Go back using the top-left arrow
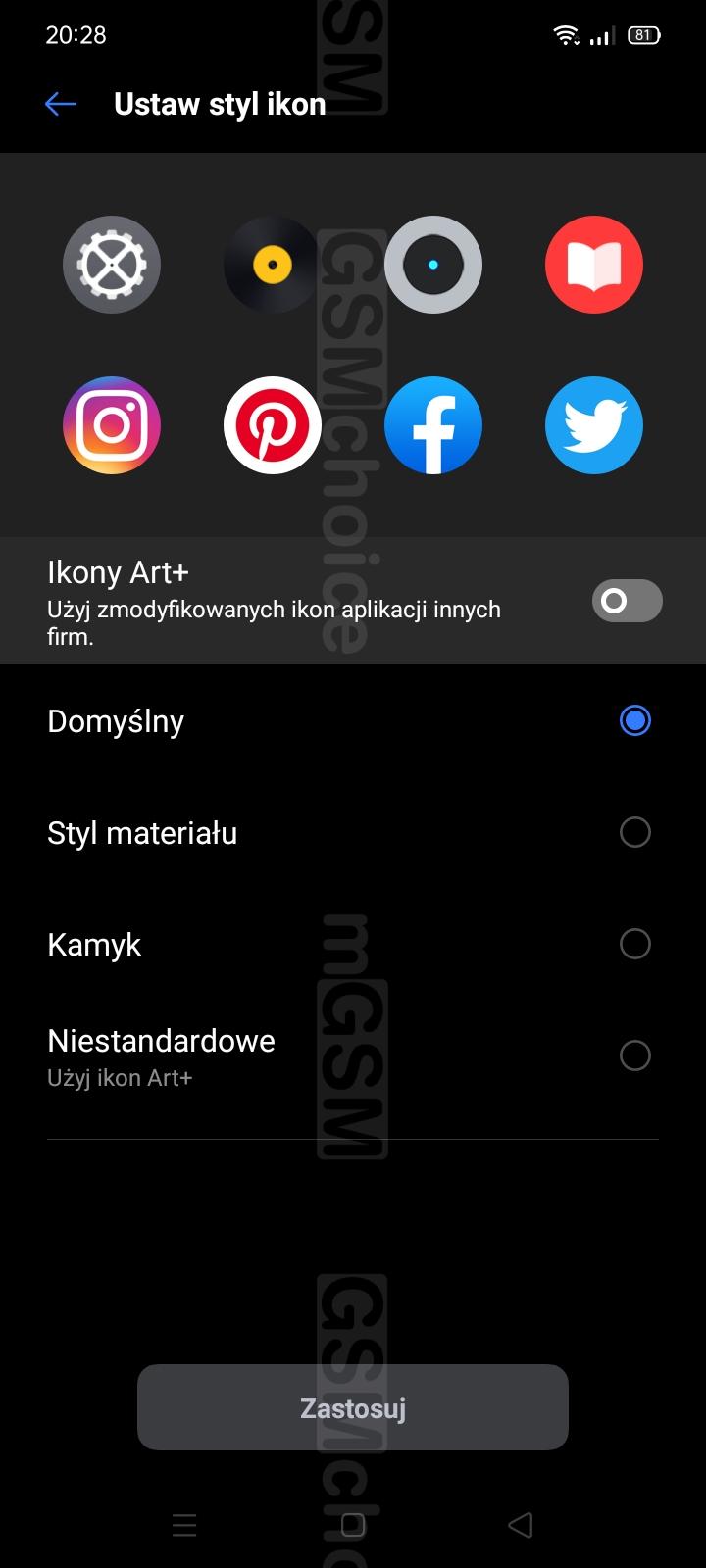 [x=61, y=104]
